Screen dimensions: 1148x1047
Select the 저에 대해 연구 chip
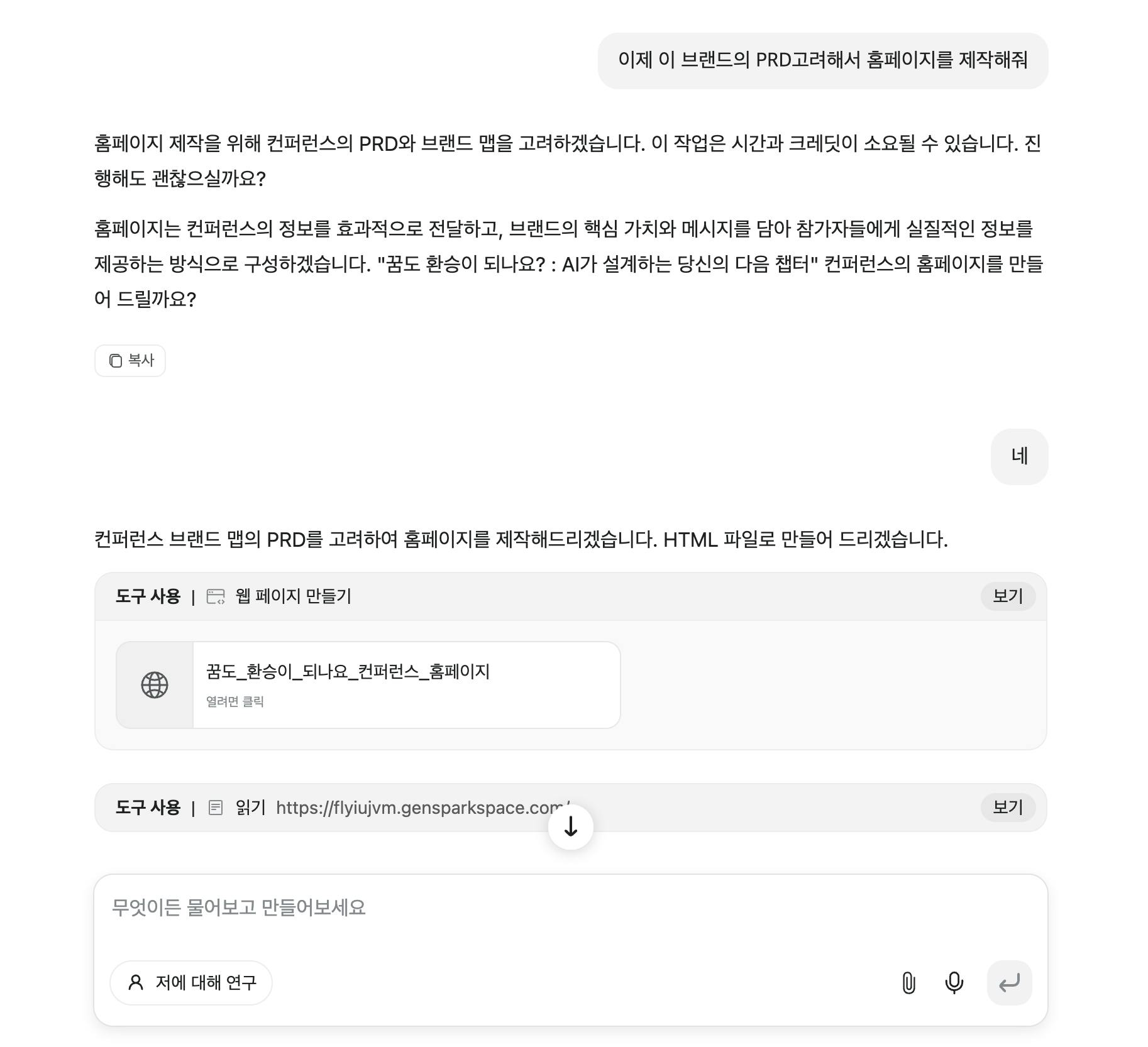191,982
